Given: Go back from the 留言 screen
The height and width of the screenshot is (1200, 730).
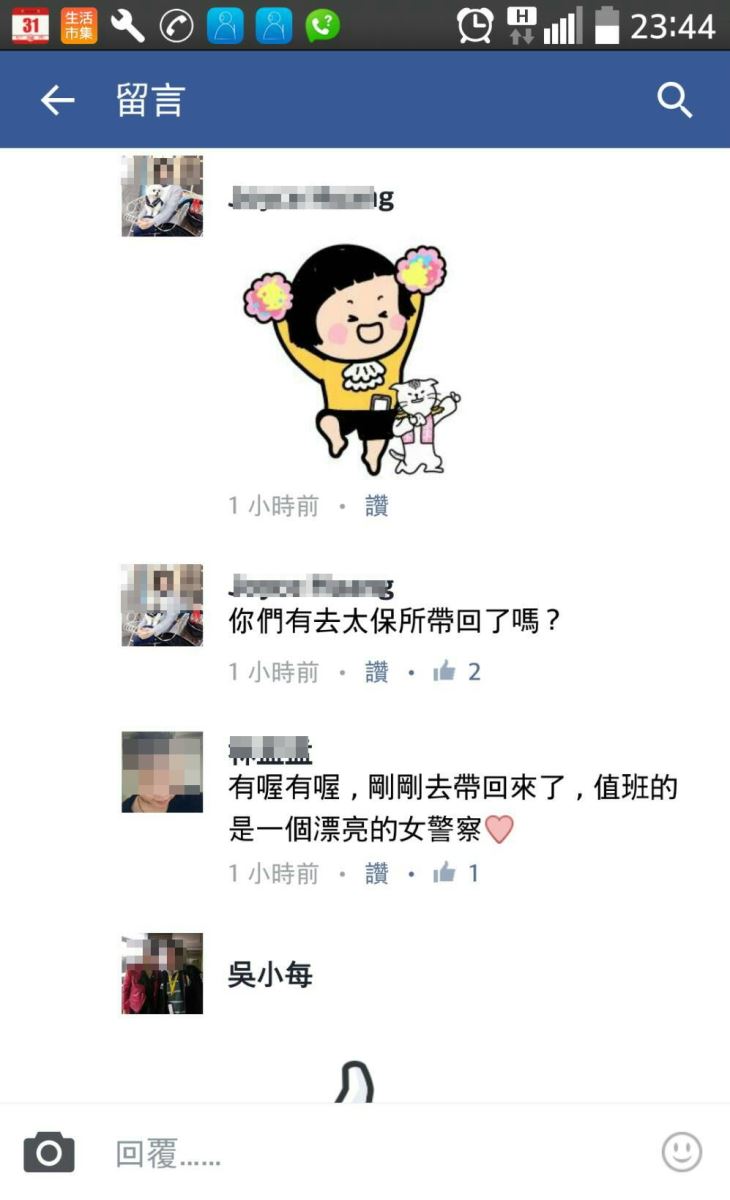Looking at the screenshot, I should click(57, 100).
